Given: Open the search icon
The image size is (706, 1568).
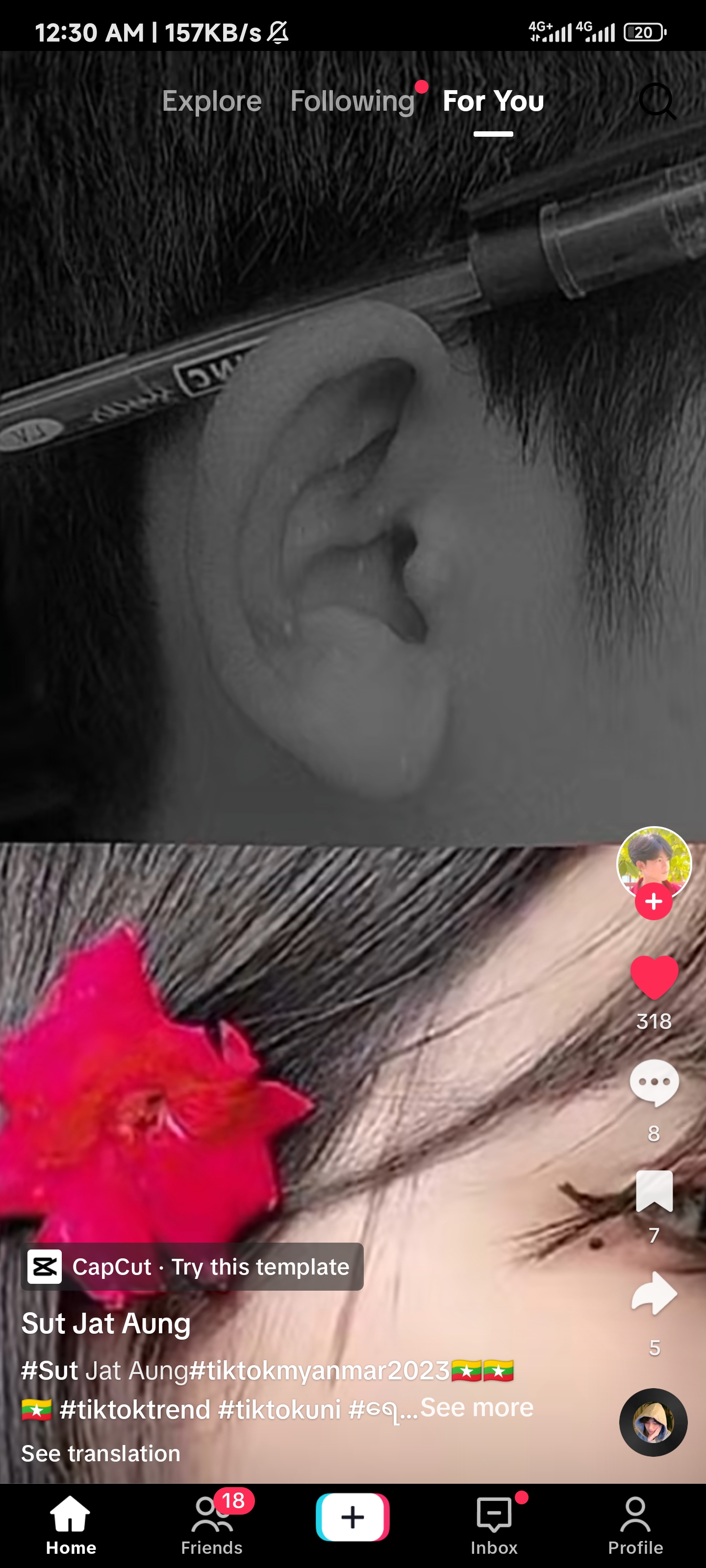Looking at the screenshot, I should tap(657, 101).
